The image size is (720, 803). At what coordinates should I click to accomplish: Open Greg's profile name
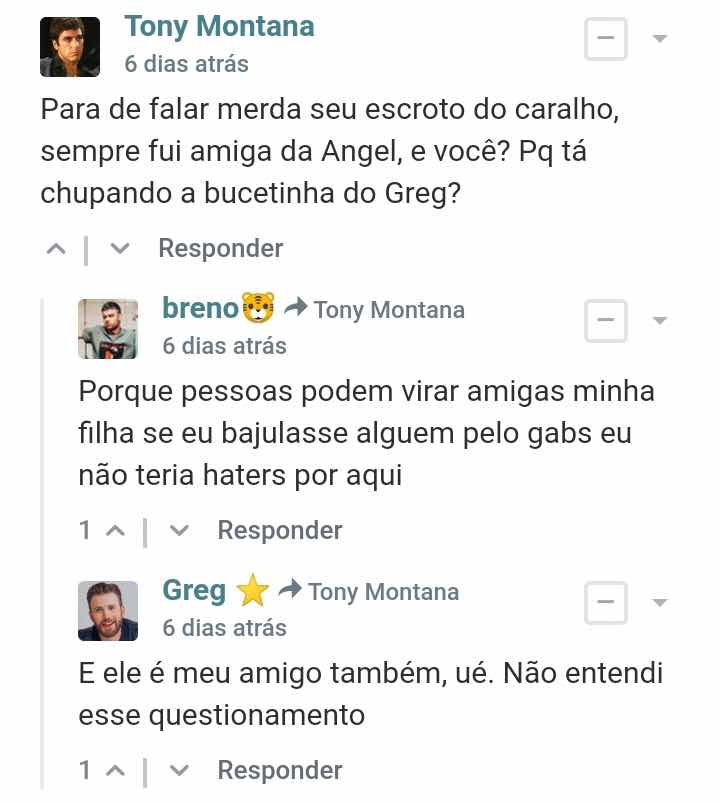click(x=194, y=590)
